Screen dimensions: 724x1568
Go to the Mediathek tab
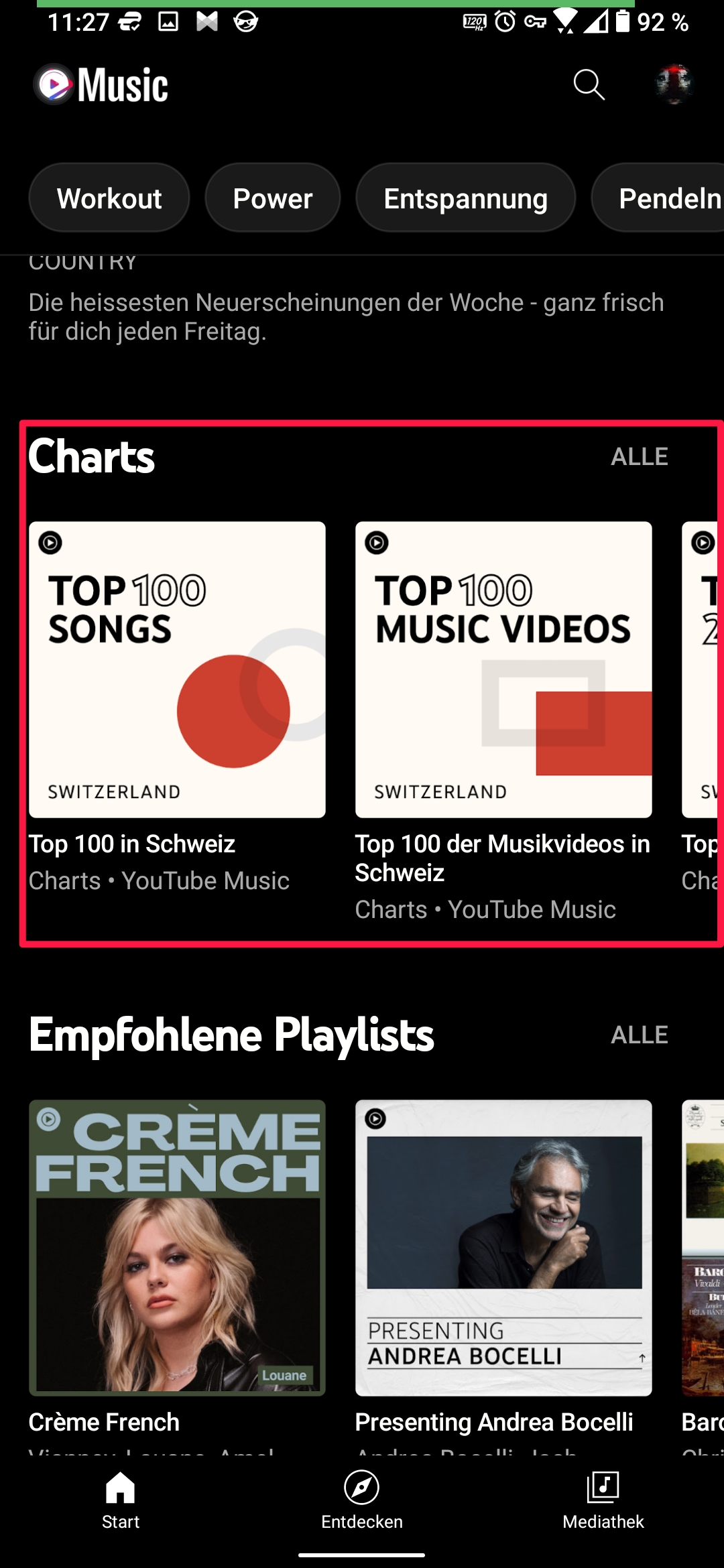pyautogui.click(x=603, y=1501)
